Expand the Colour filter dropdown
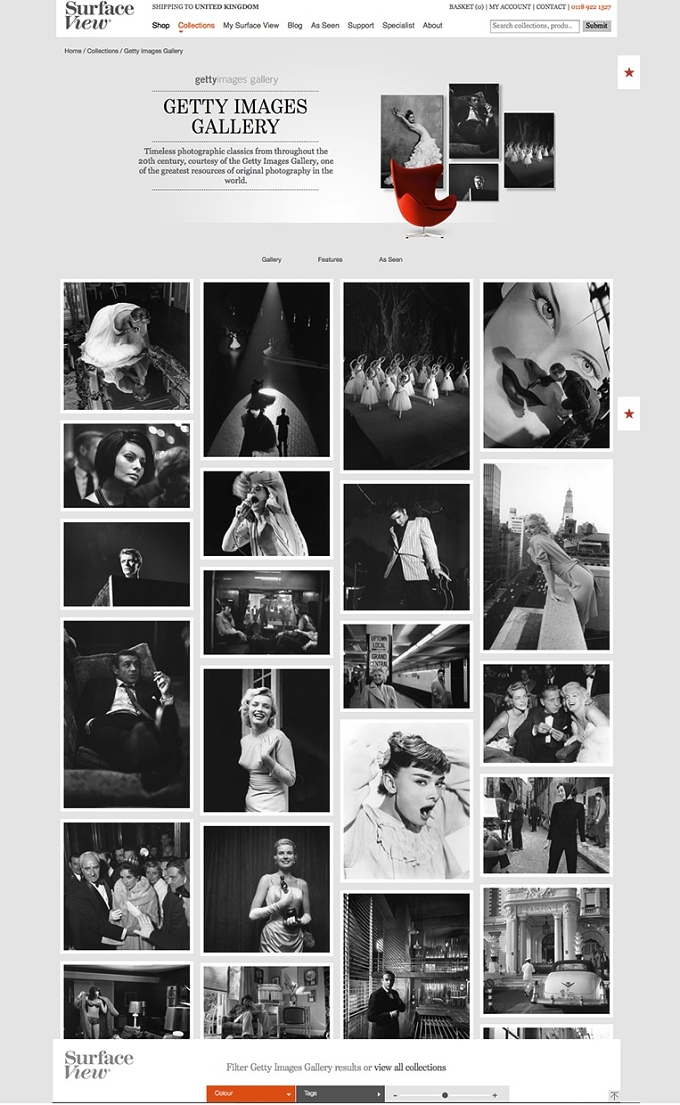 click(251, 1094)
